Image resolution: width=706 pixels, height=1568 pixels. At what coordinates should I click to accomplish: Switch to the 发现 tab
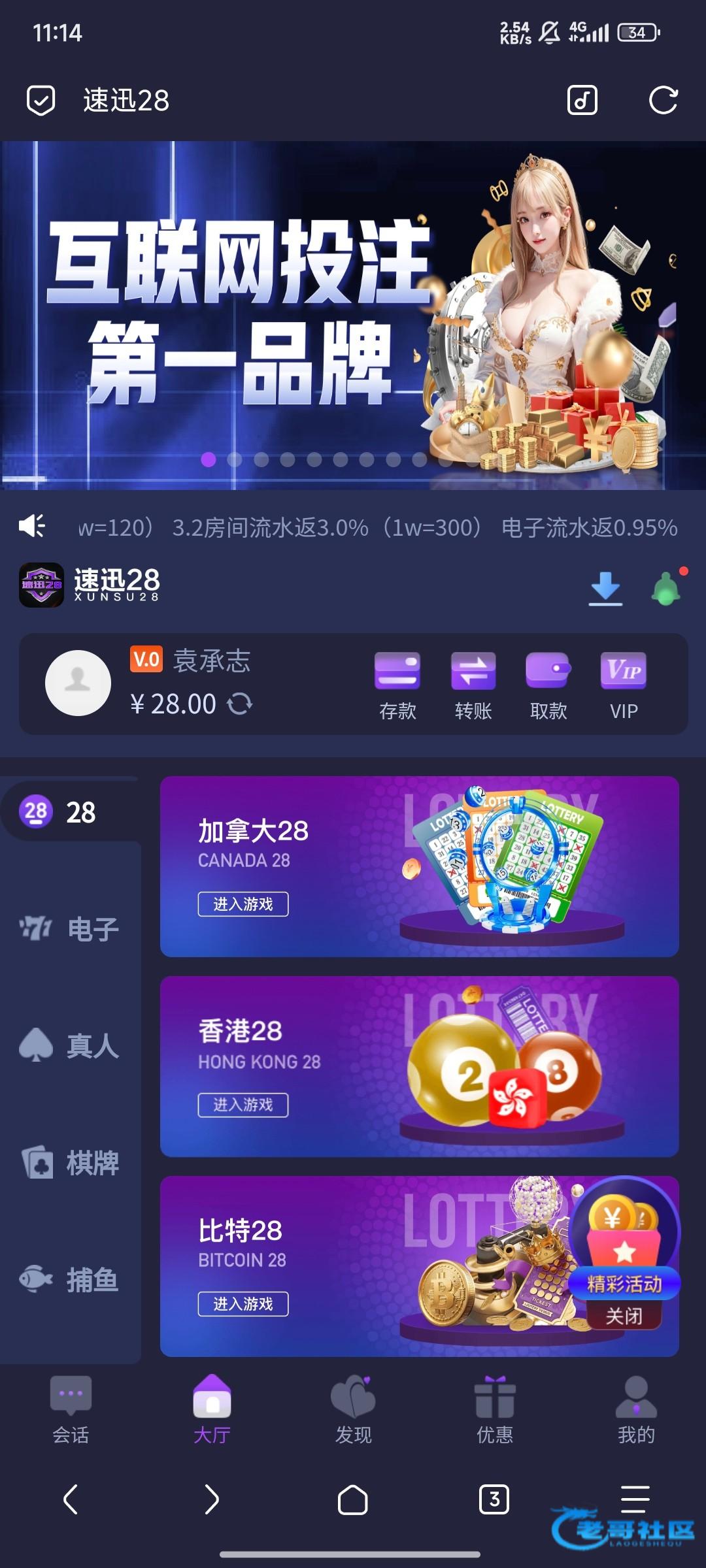(353, 1411)
